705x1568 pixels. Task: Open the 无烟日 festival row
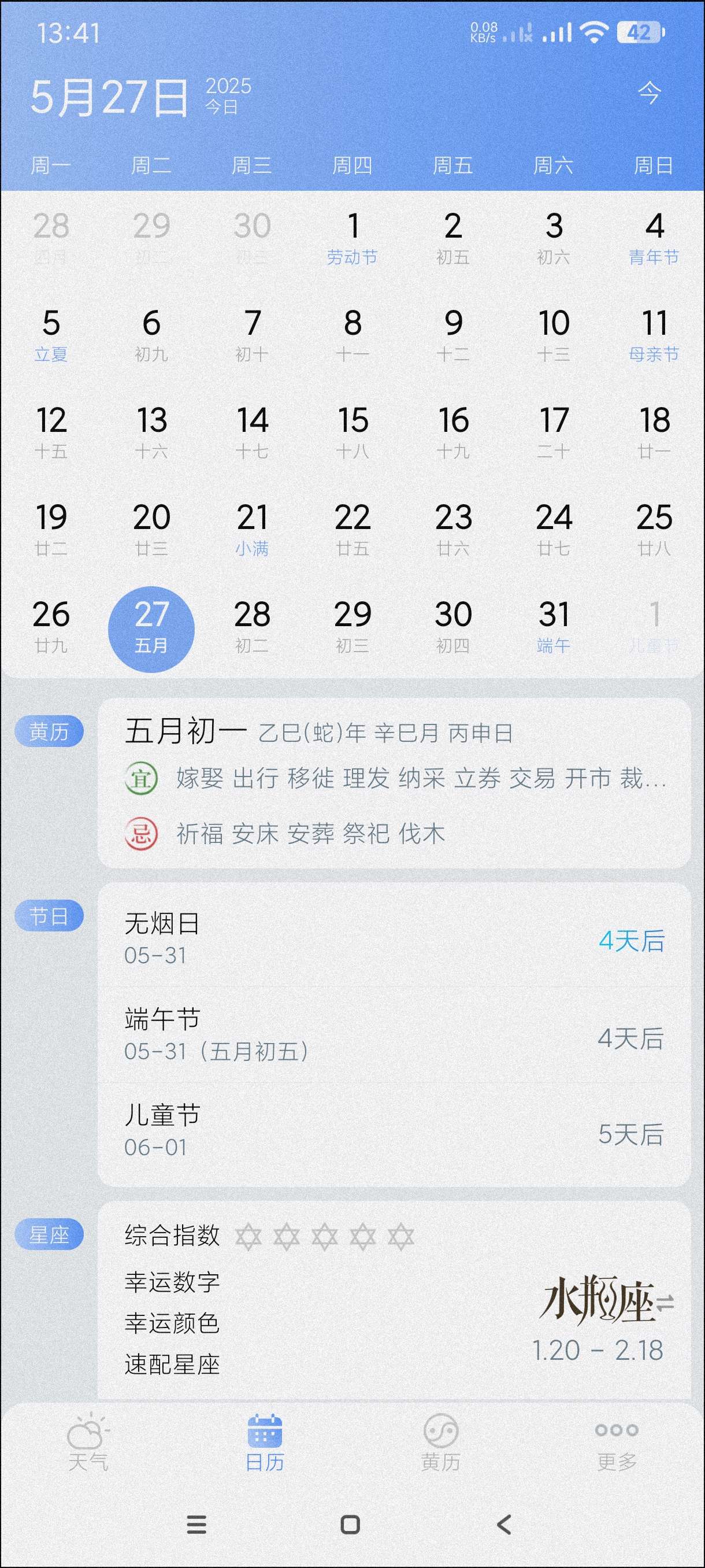pos(394,938)
